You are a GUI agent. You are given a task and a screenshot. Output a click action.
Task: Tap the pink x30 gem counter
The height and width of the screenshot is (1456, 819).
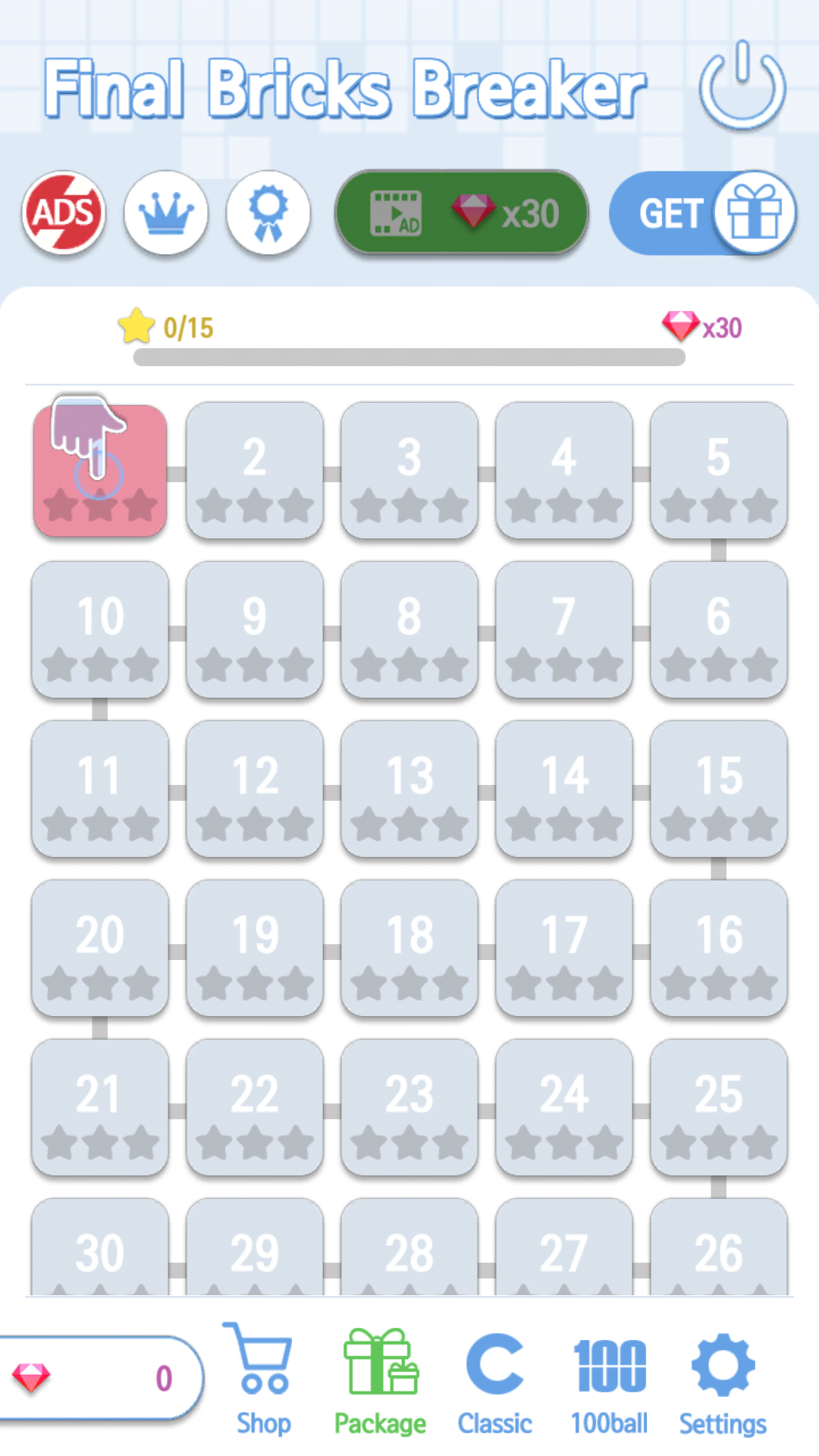click(x=701, y=326)
